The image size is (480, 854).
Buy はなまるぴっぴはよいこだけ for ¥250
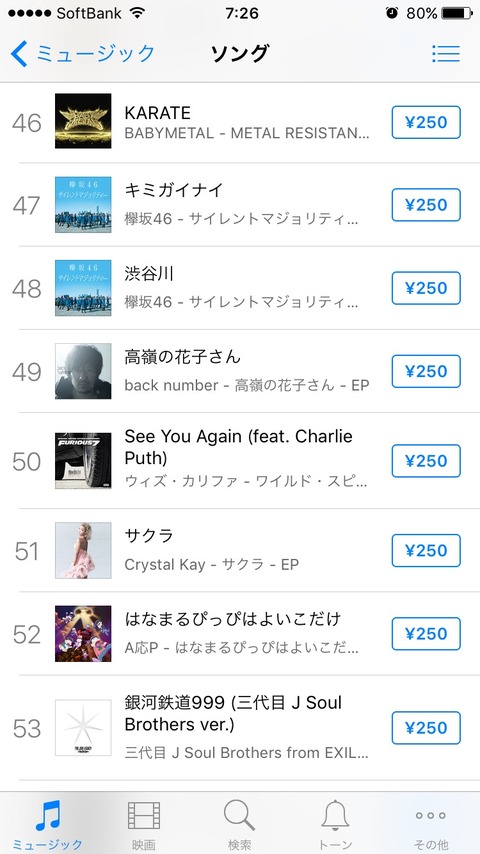pos(426,633)
